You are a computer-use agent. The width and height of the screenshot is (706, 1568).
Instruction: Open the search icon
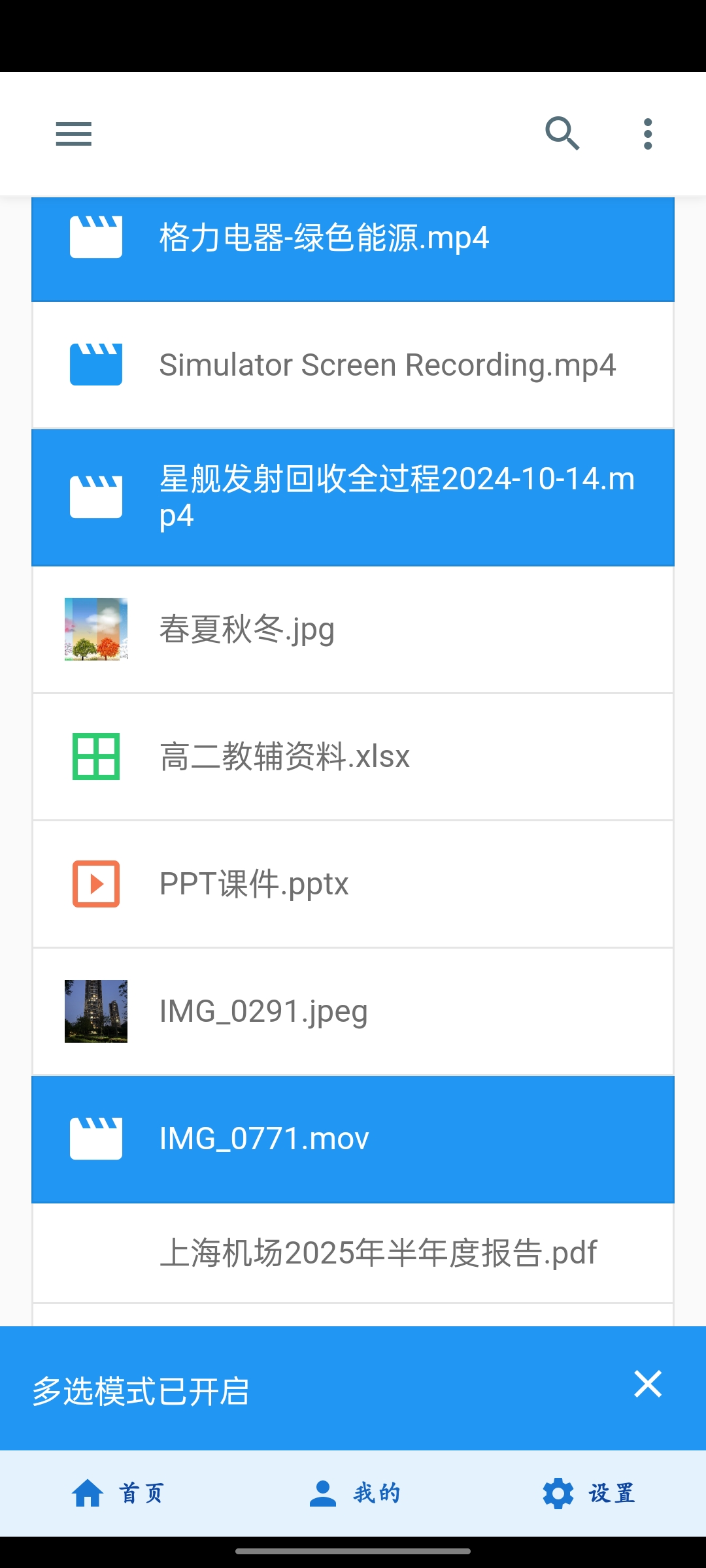click(x=562, y=133)
